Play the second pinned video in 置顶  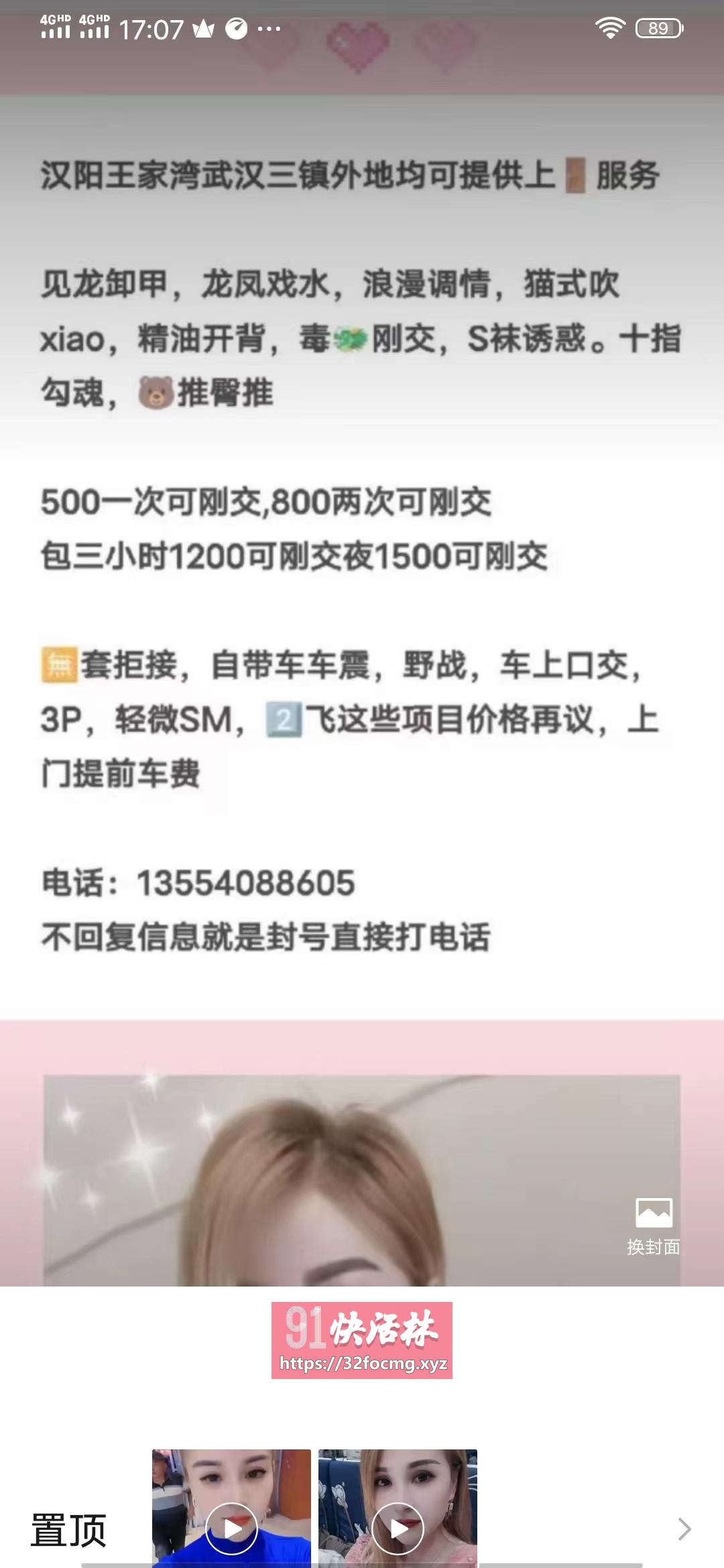(x=398, y=1528)
